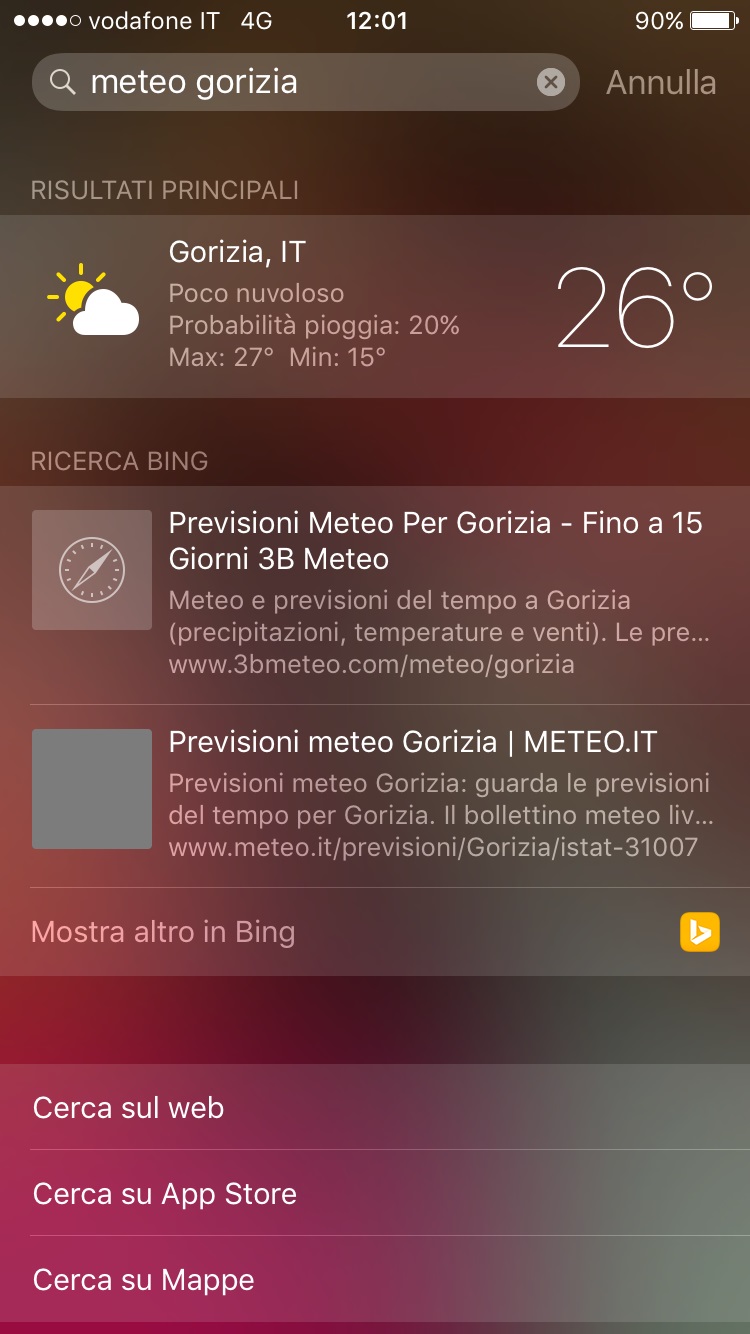Tap the magnifying glass search icon
The height and width of the screenshot is (1334, 750).
[x=62, y=82]
